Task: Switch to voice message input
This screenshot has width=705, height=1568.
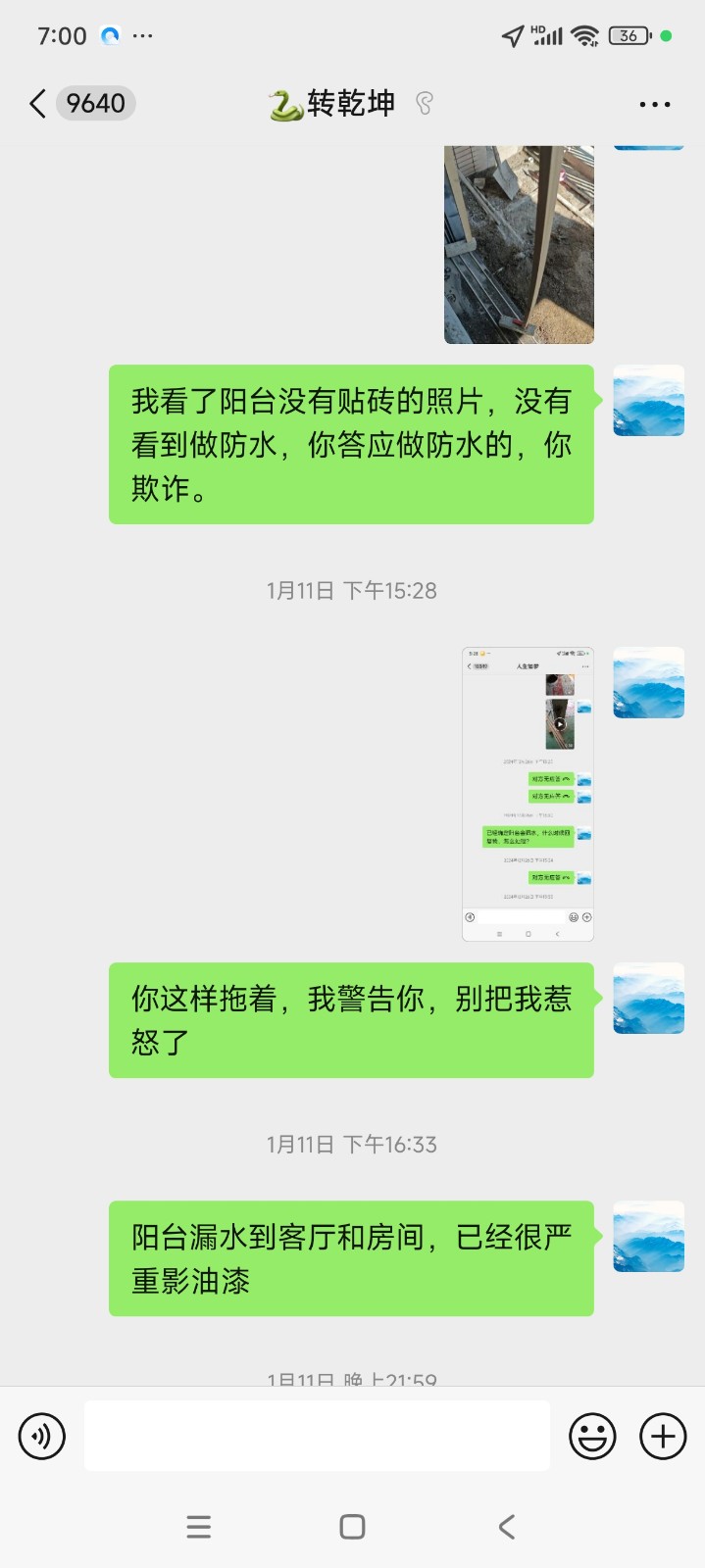Action: [42, 1437]
